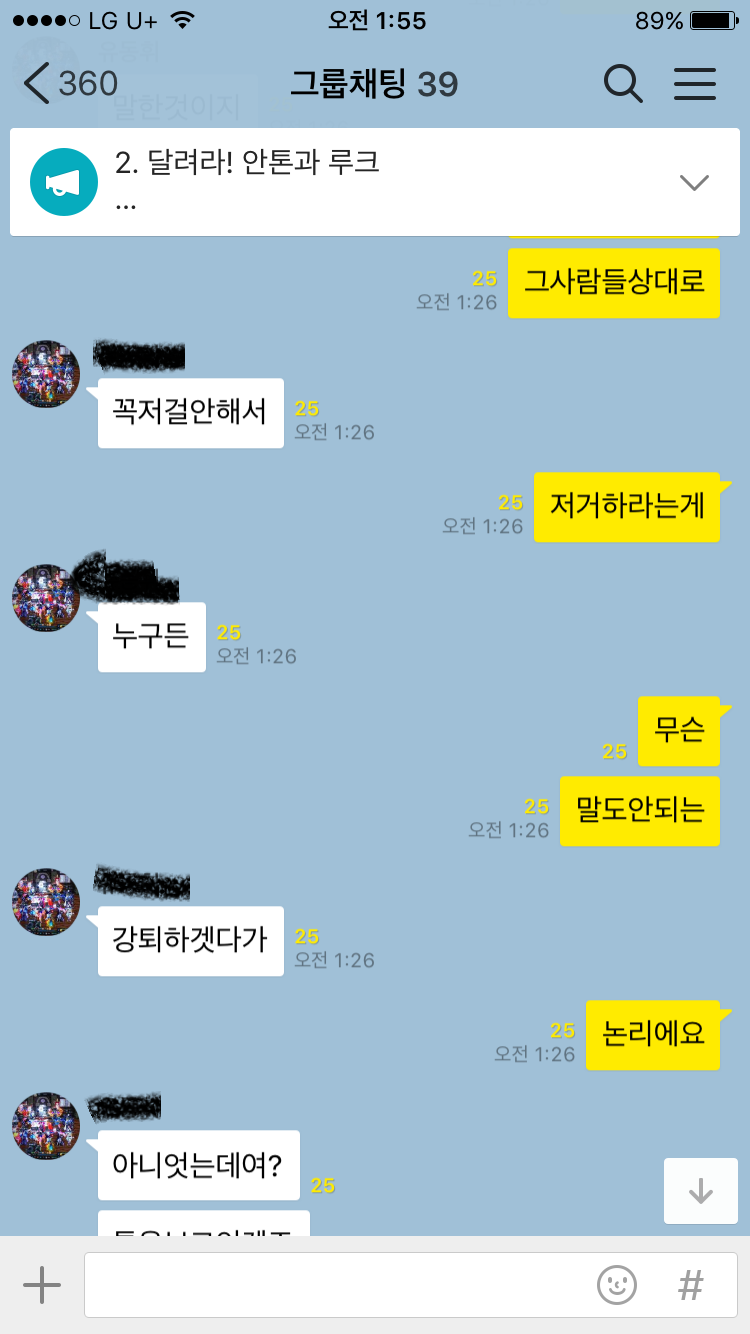Viewport: 750px width, 1334px height.
Task: Expand the pinned notice with the chevron
Action: pos(693,182)
